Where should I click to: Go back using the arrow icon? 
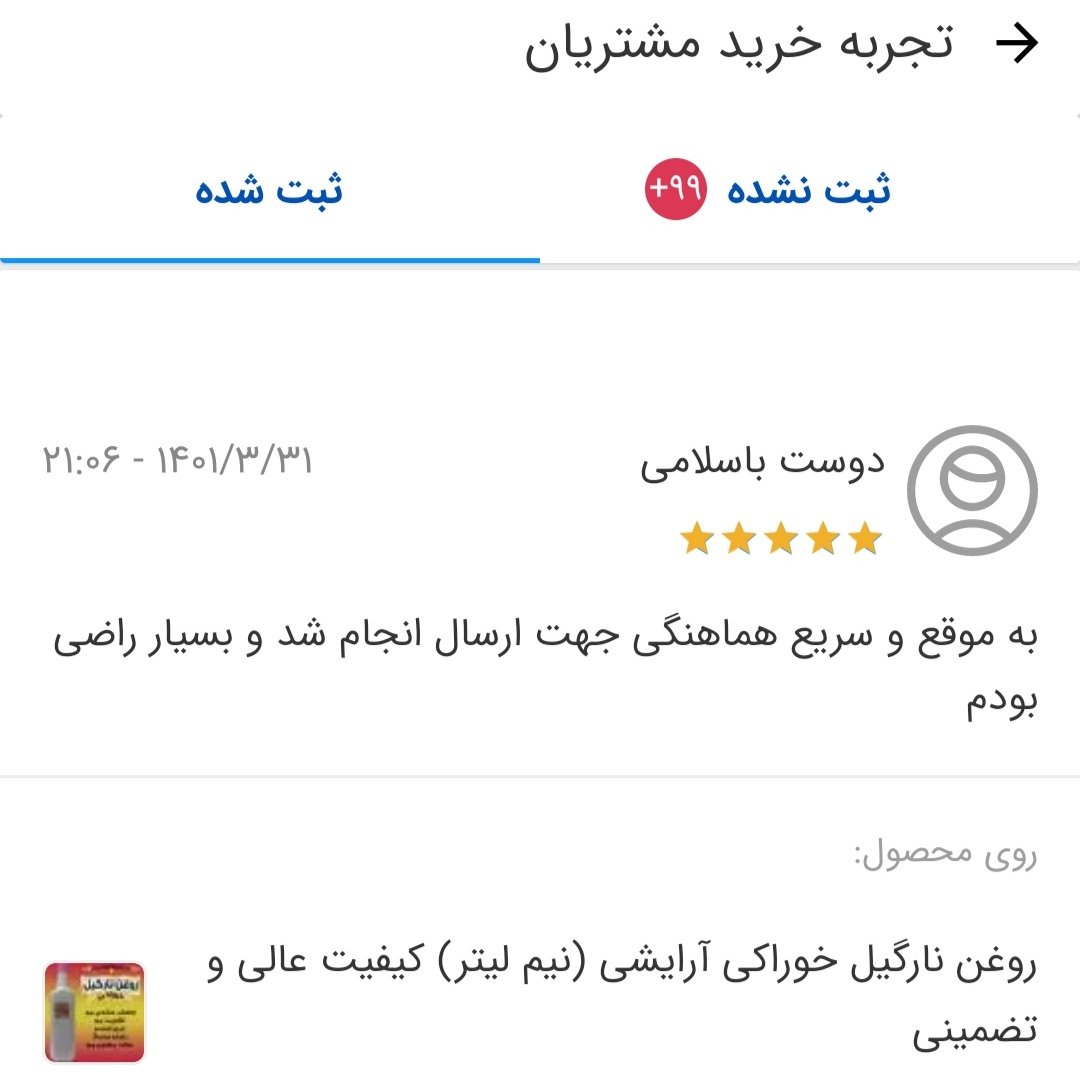pyautogui.click(x=1018, y=46)
